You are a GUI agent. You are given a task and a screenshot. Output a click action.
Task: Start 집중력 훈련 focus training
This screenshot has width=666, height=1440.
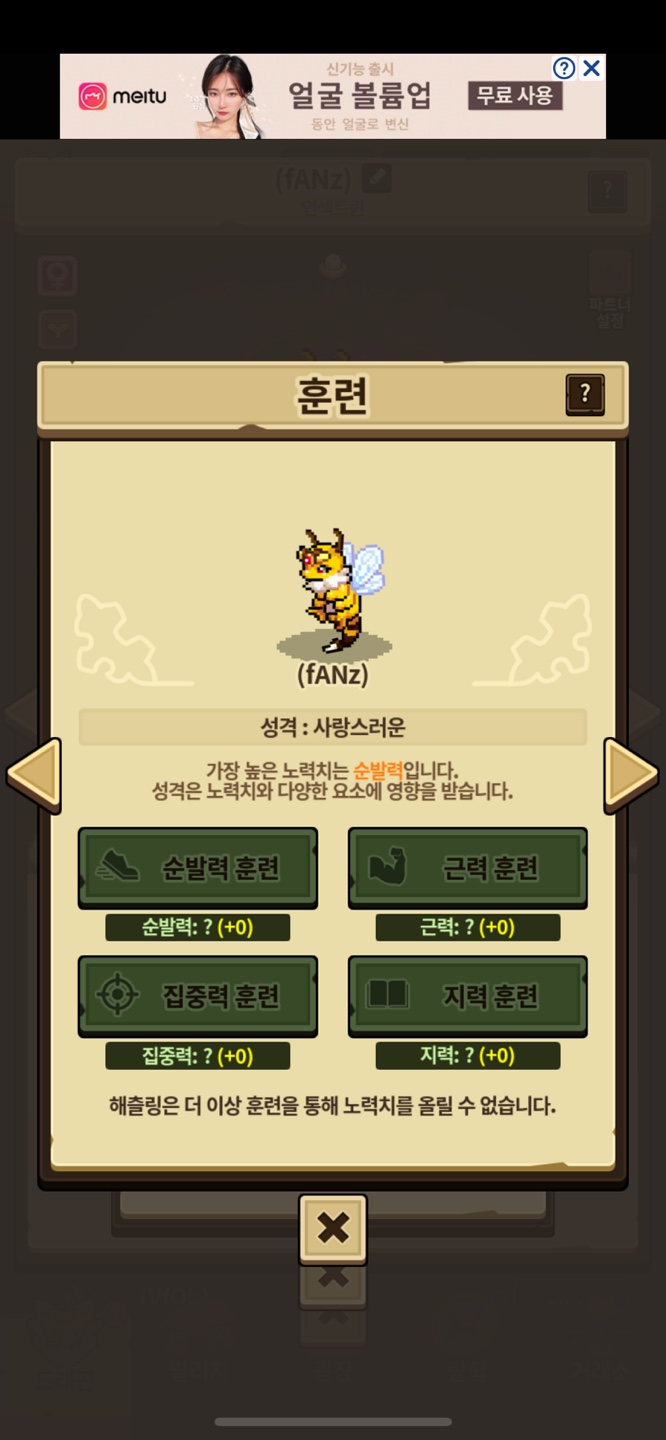(x=198, y=996)
